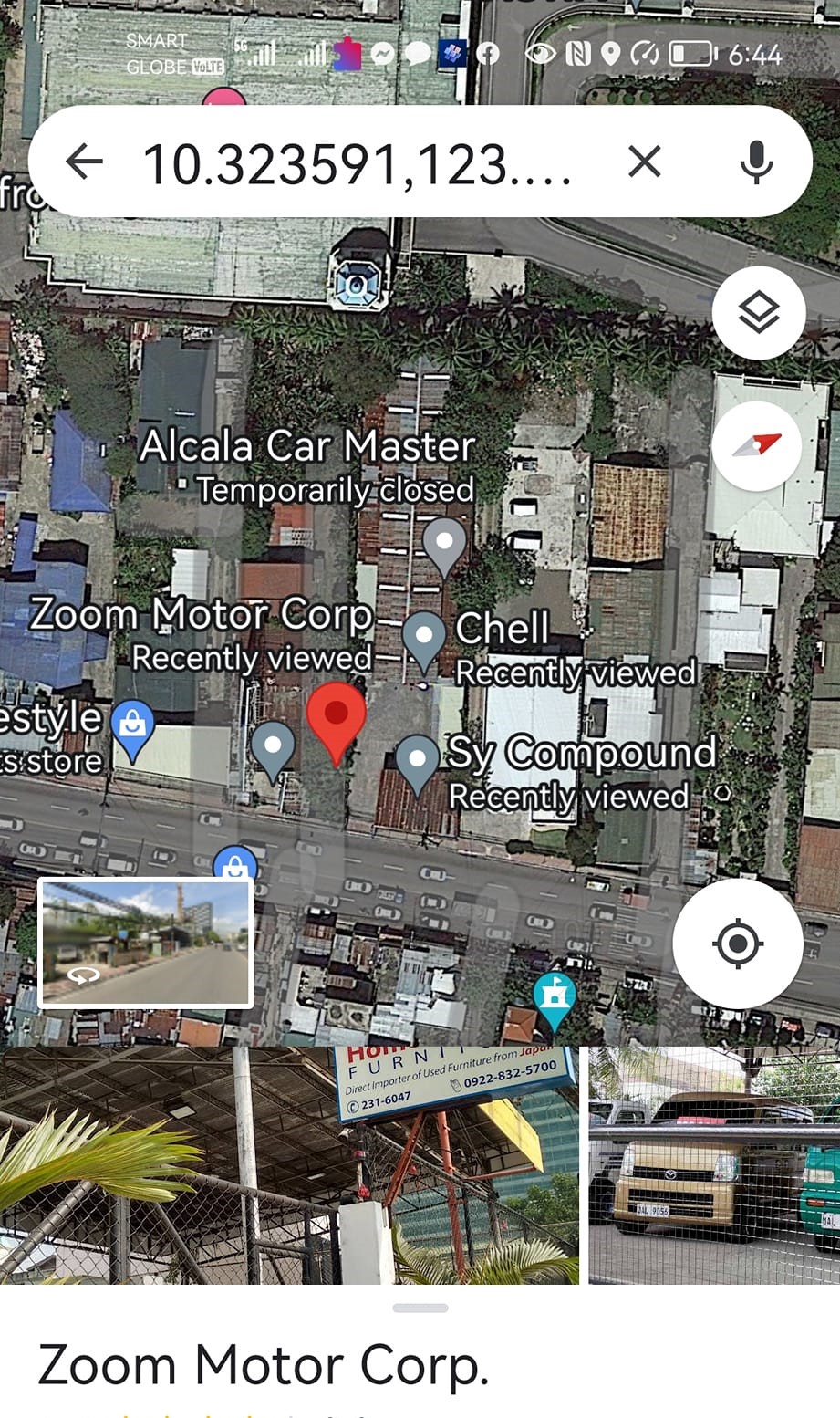
Task: Select the Sy Compound marker
Action: [x=418, y=760]
